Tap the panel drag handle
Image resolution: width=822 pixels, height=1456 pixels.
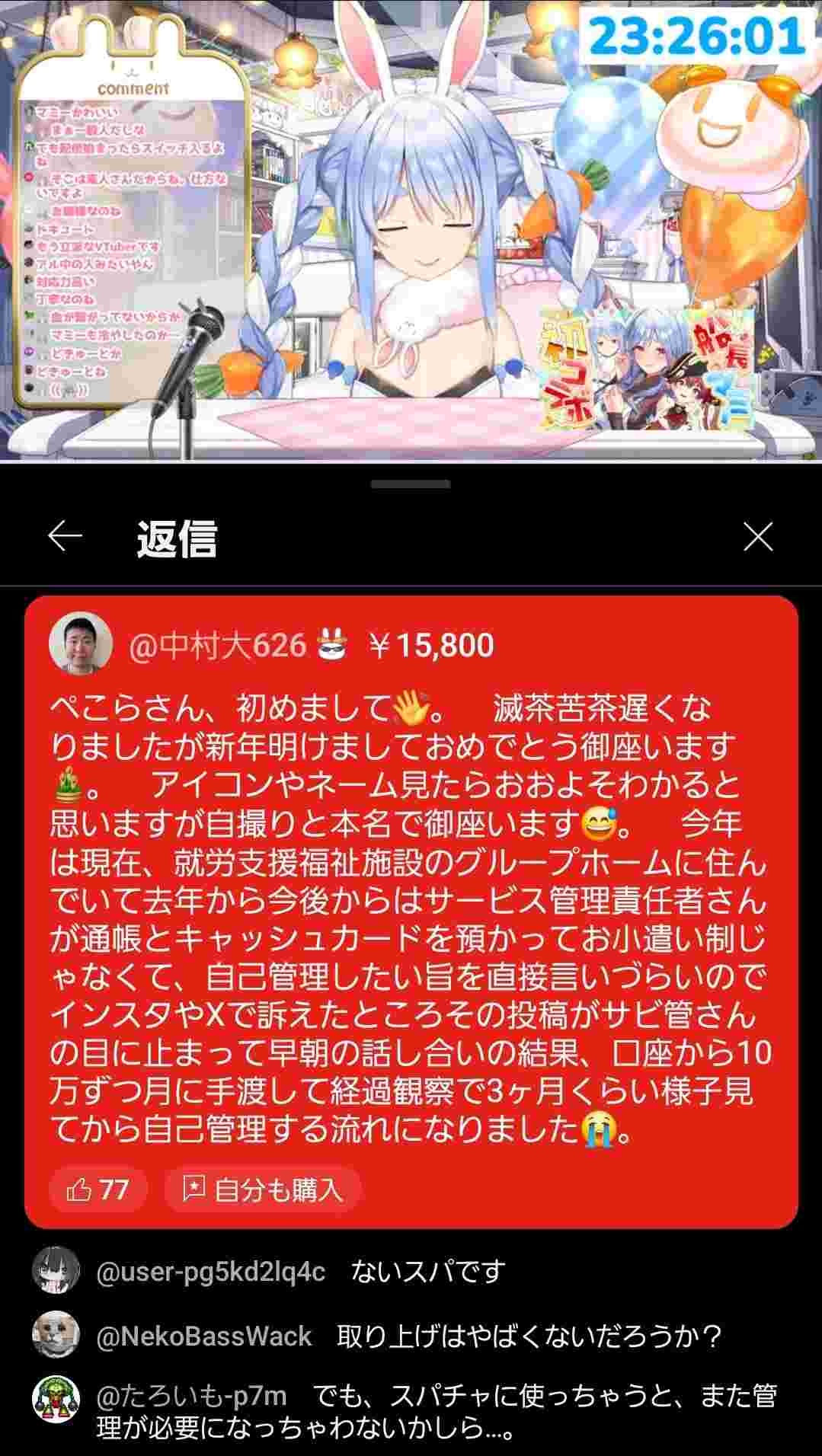[411, 484]
